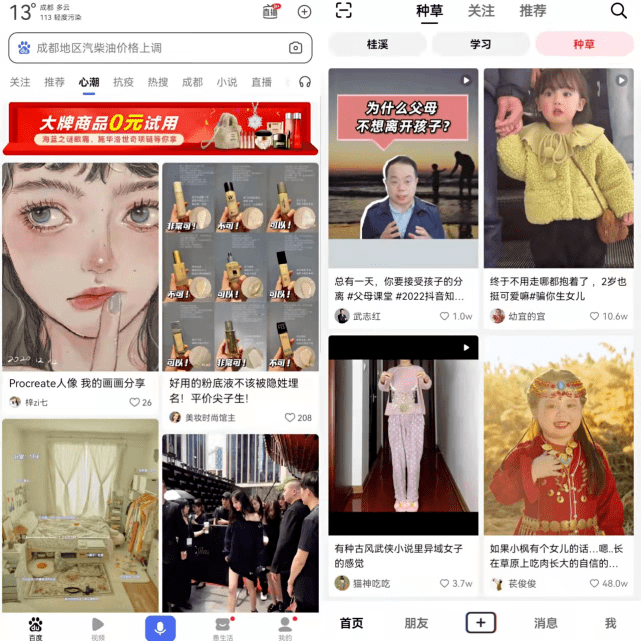This screenshot has width=641, height=641.
Task: Switch to the 小说 tab
Action: 227,82
